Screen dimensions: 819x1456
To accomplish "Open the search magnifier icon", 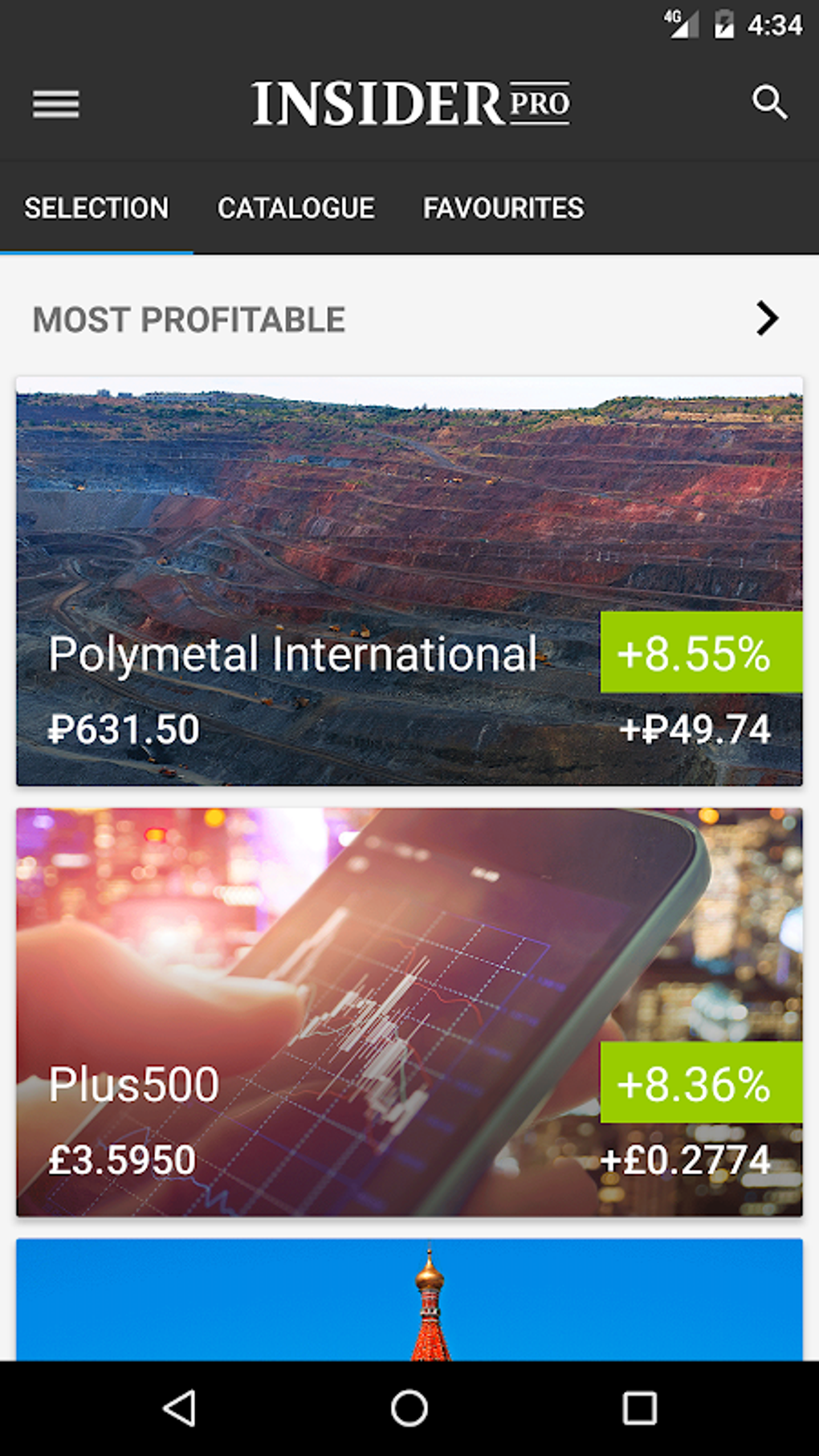I will coord(769,103).
